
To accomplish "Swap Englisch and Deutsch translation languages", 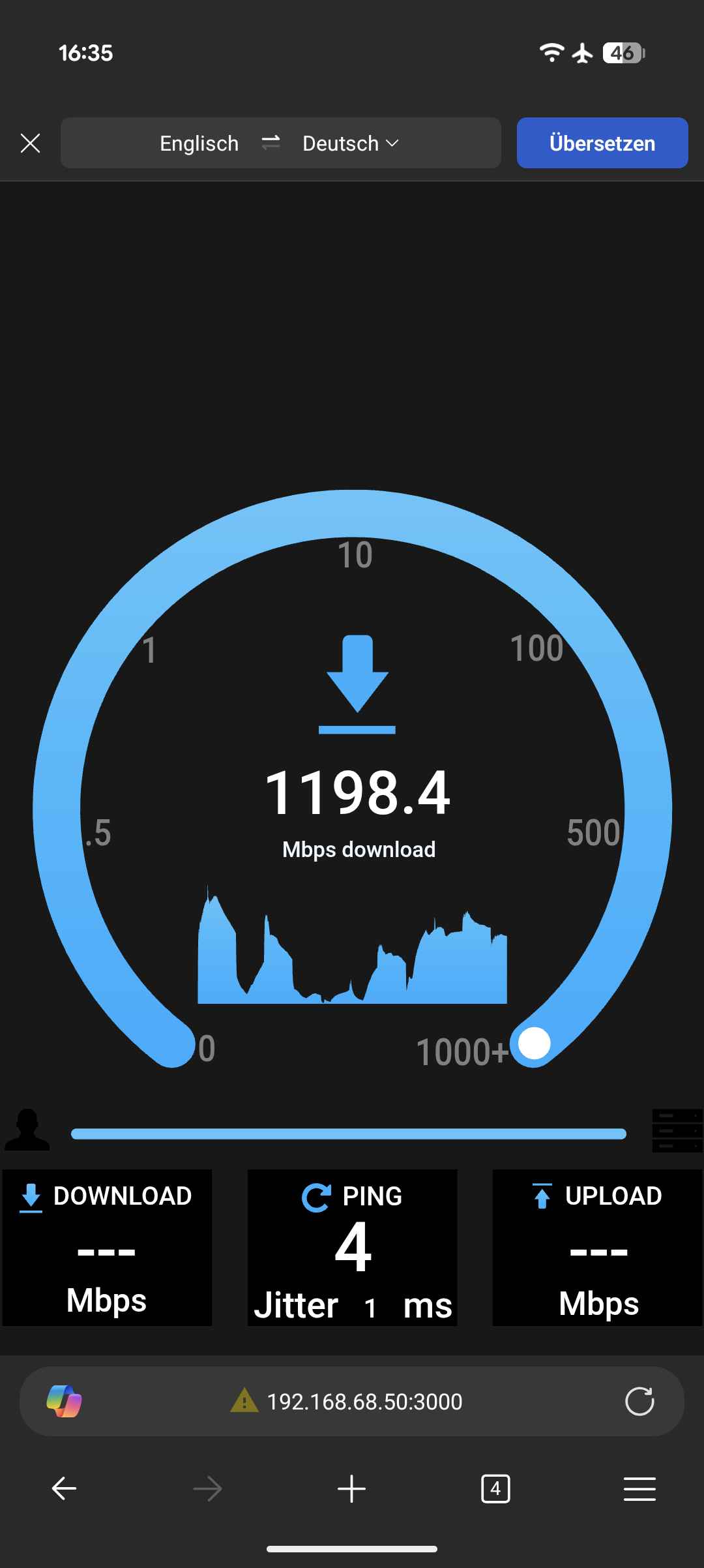I will pos(271,142).
